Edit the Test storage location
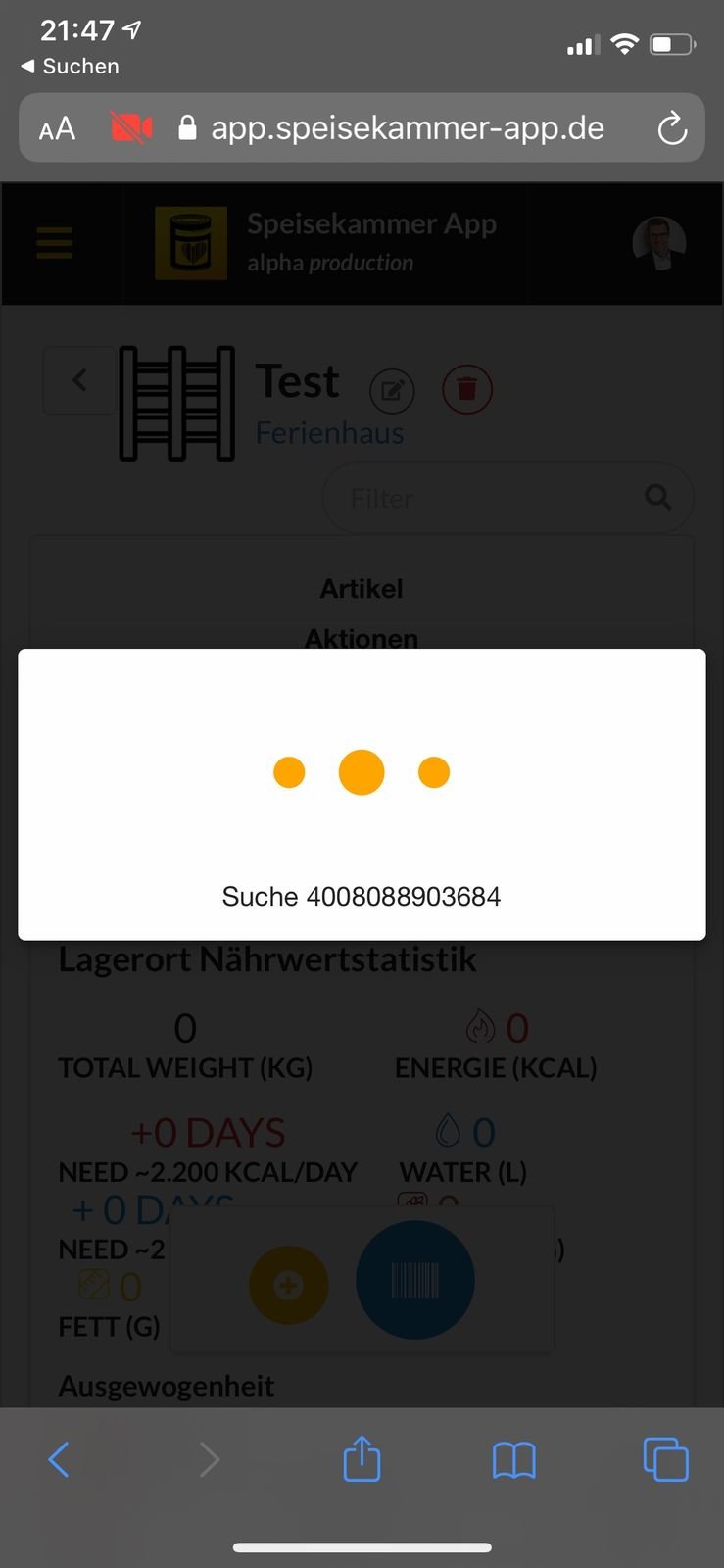The width and height of the screenshot is (724, 1568). pyautogui.click(x=392, y=390)
